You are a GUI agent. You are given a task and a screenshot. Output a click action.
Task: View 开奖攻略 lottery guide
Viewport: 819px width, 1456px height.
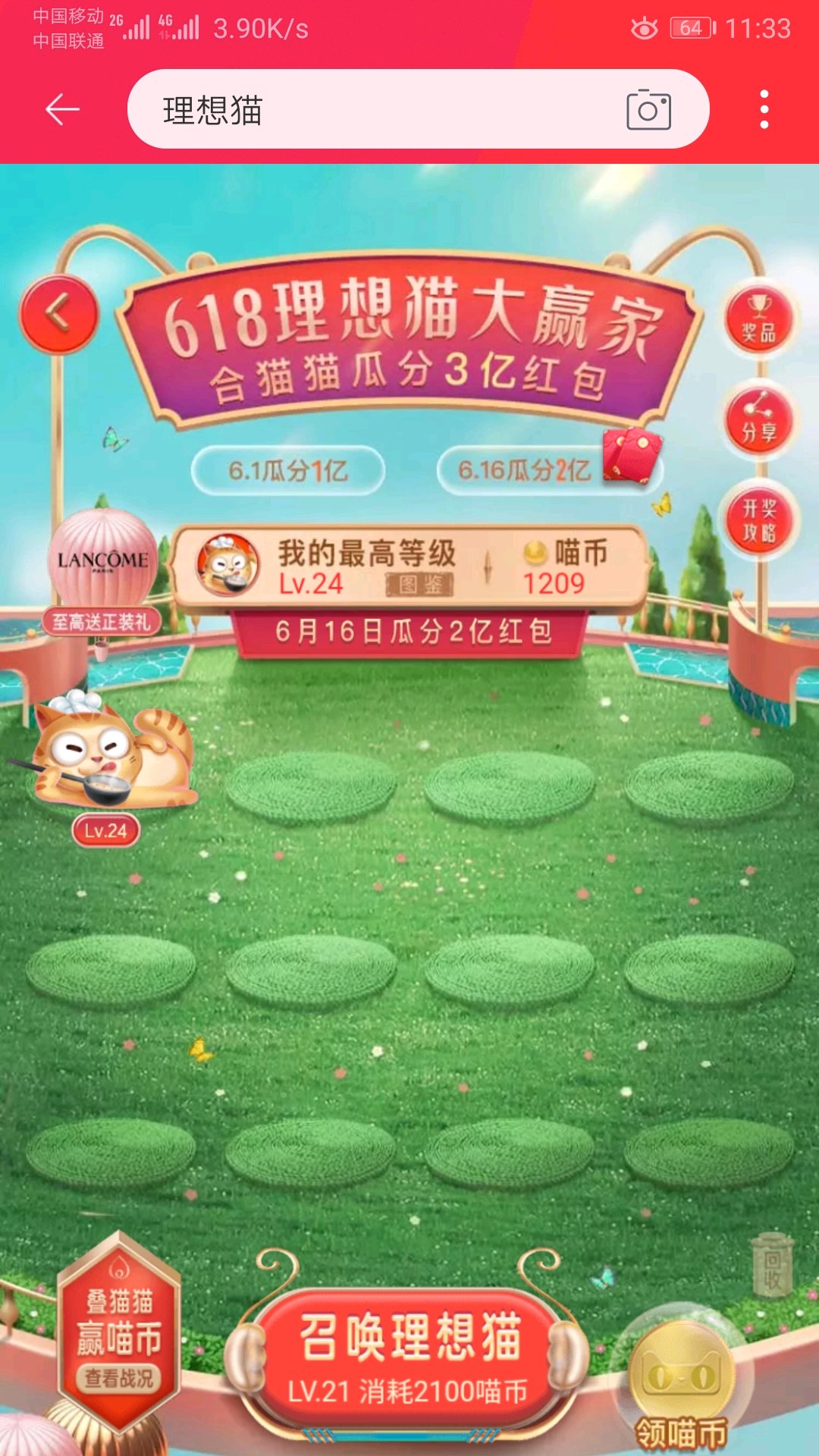coord(758,519)
